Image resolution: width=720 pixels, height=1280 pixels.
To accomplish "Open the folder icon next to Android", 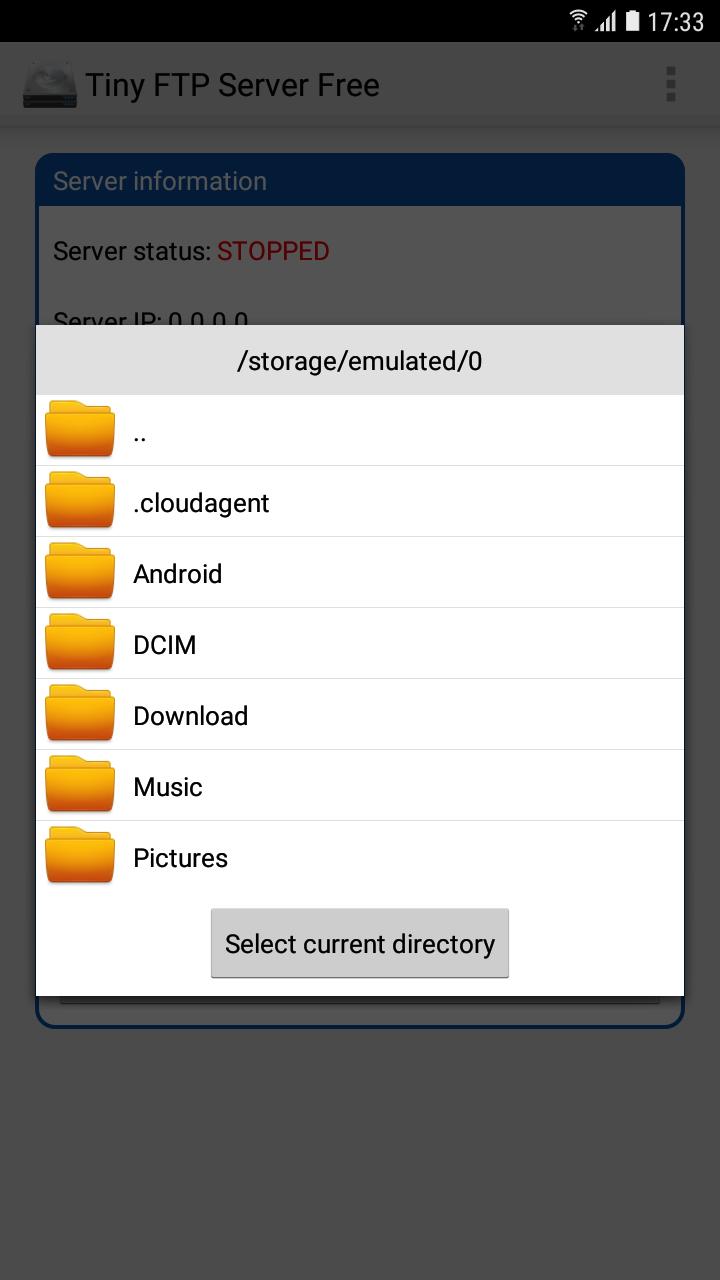I will [80, 571].
